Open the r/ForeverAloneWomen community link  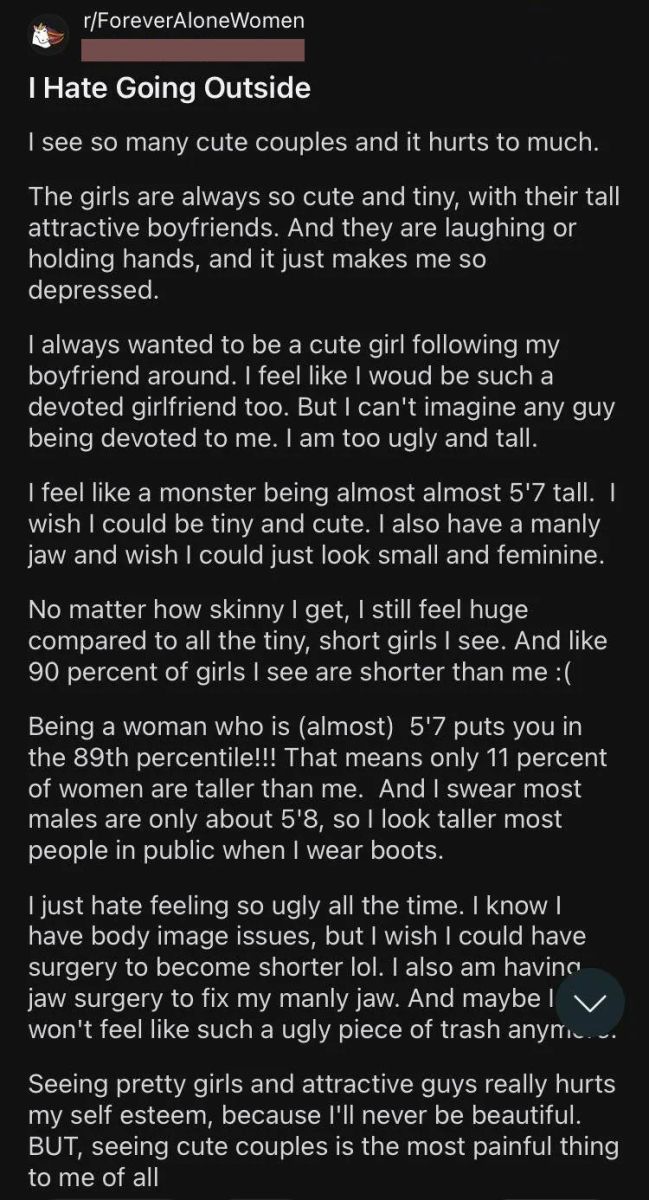coord(192,20)
